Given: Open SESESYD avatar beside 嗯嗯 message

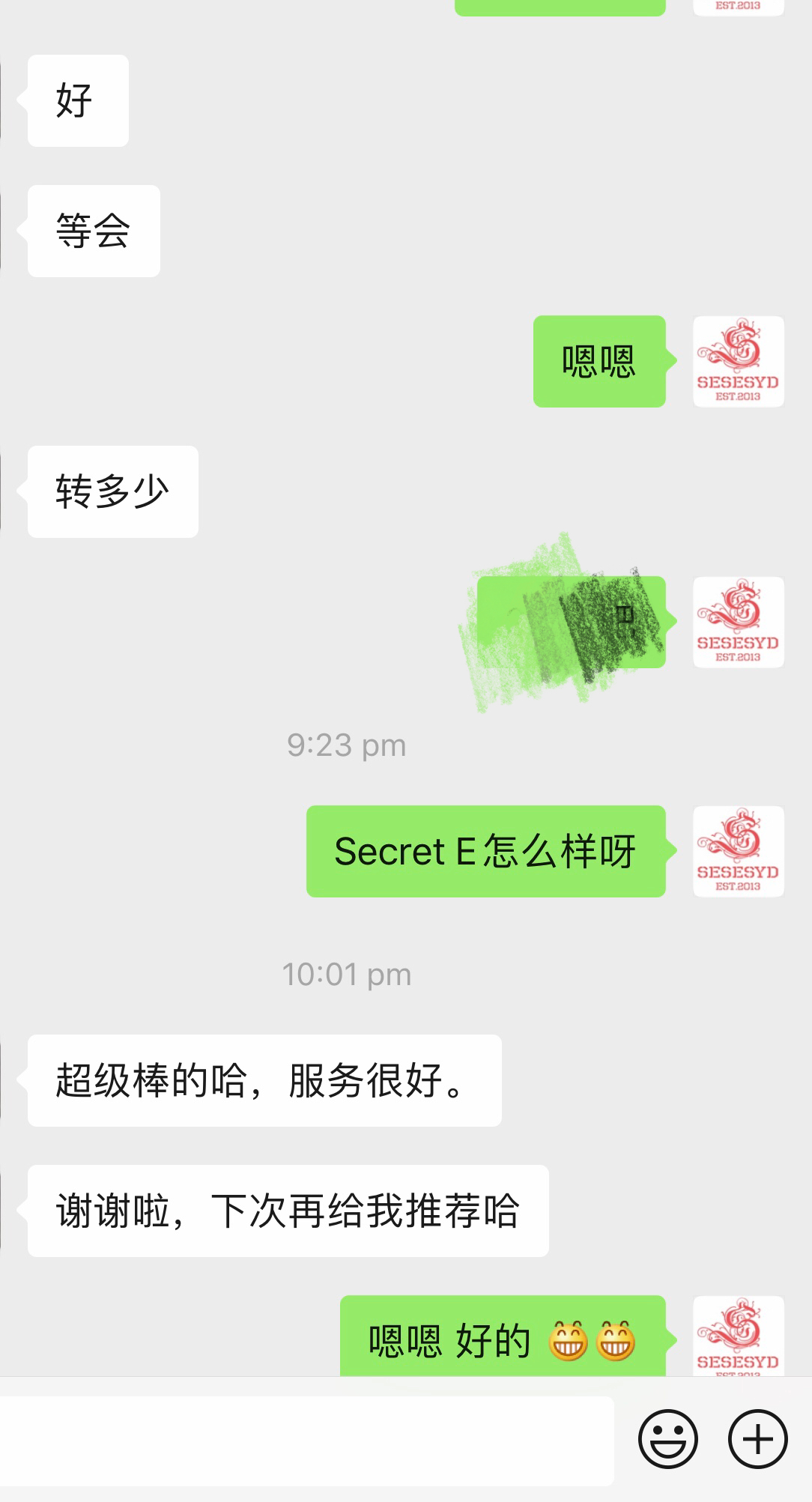Looking at the screenshot, I should point(738,361).
